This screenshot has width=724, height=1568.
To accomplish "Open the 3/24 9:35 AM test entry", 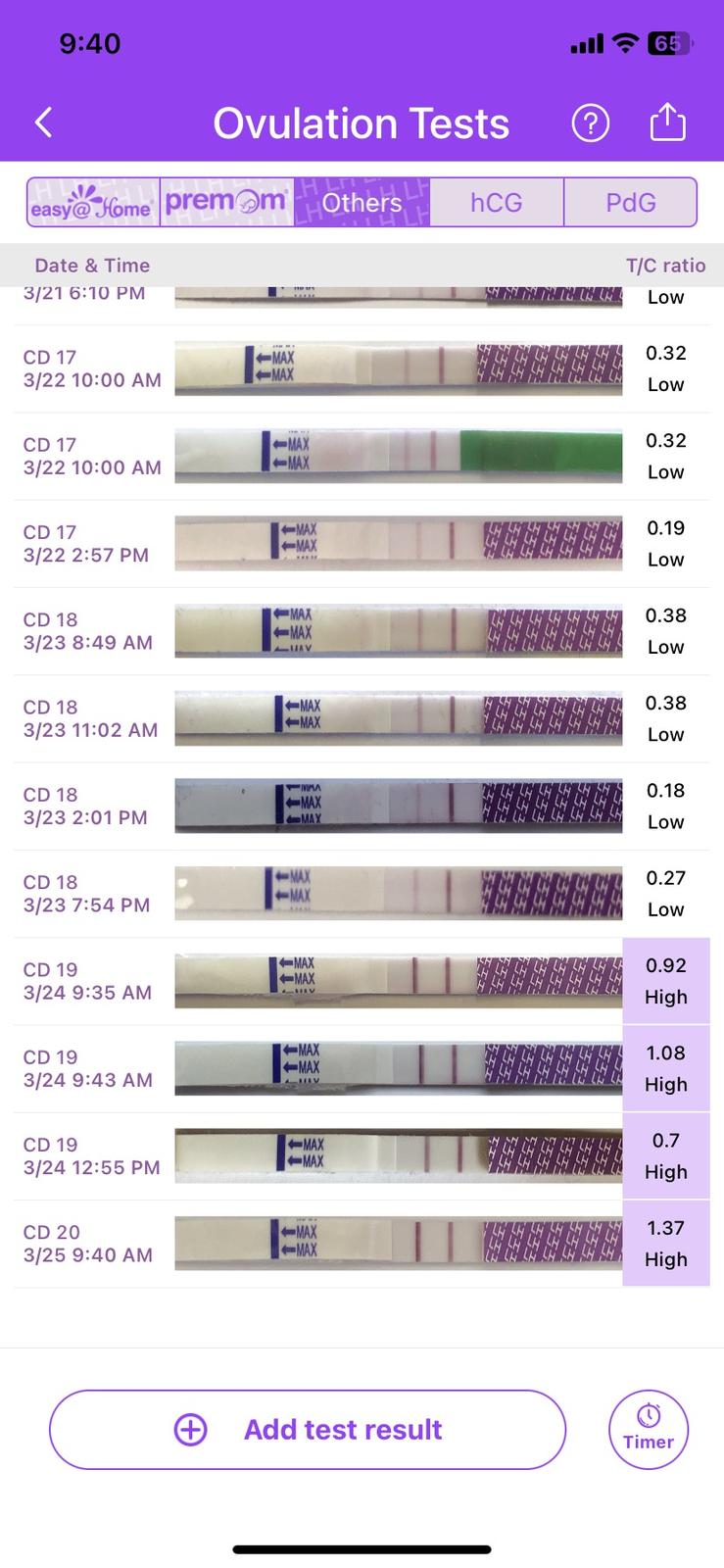I will tap(362, 981).
